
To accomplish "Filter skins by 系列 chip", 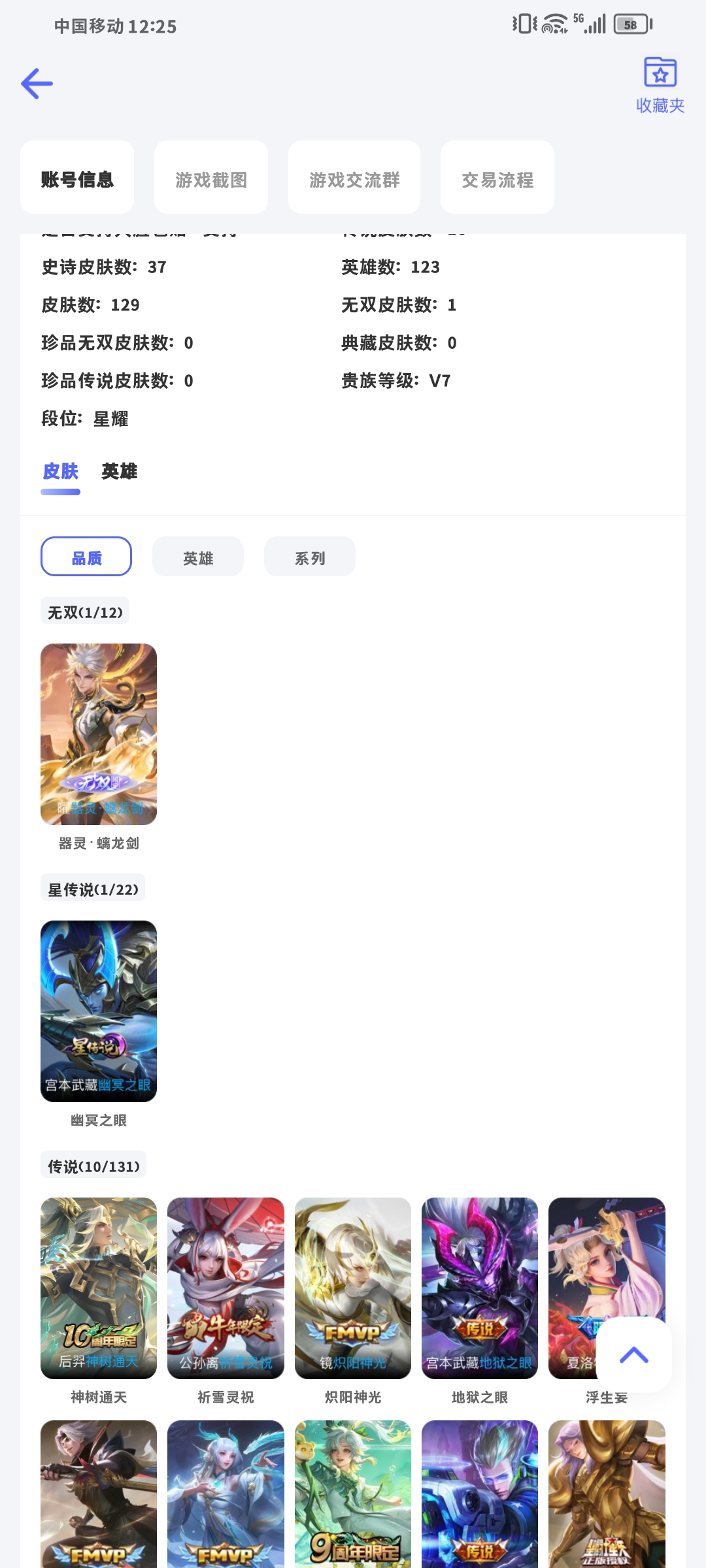I will [x=310, y=557].
